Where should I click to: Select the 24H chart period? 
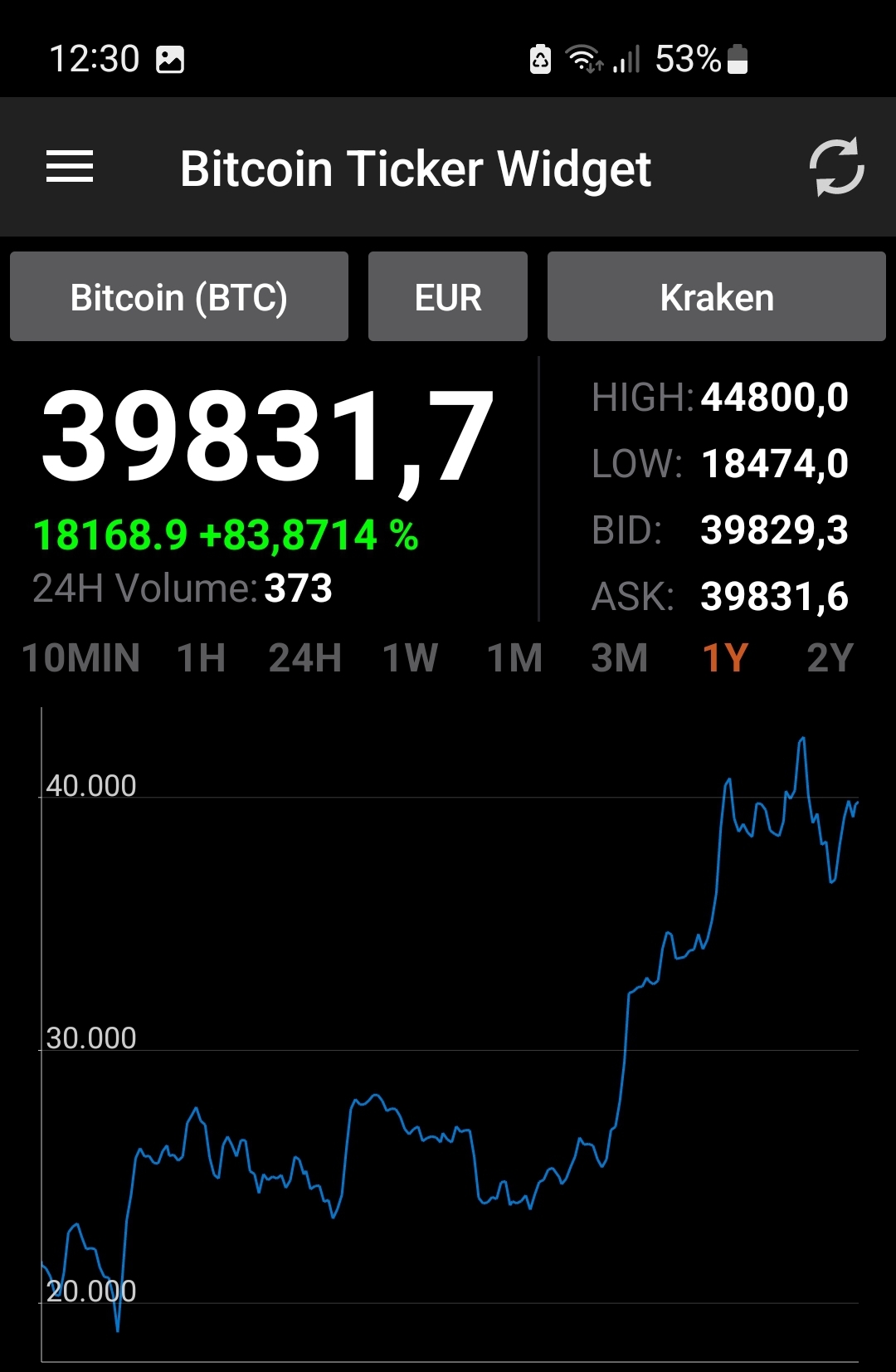(304, 657)
